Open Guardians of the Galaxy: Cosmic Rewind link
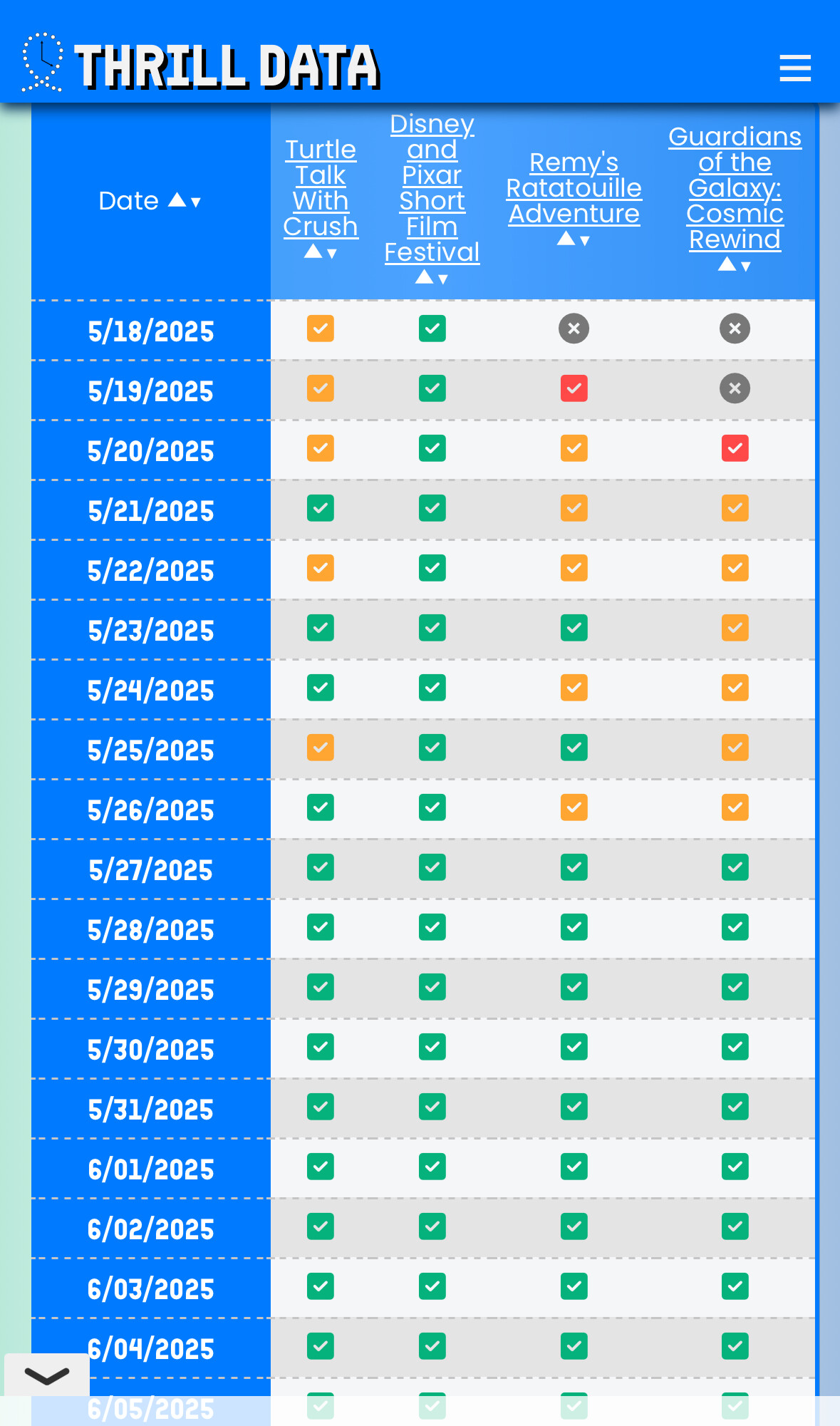The height and width of the screenshot is (1426, 840). pyautogui.click(x=735, y=188)
